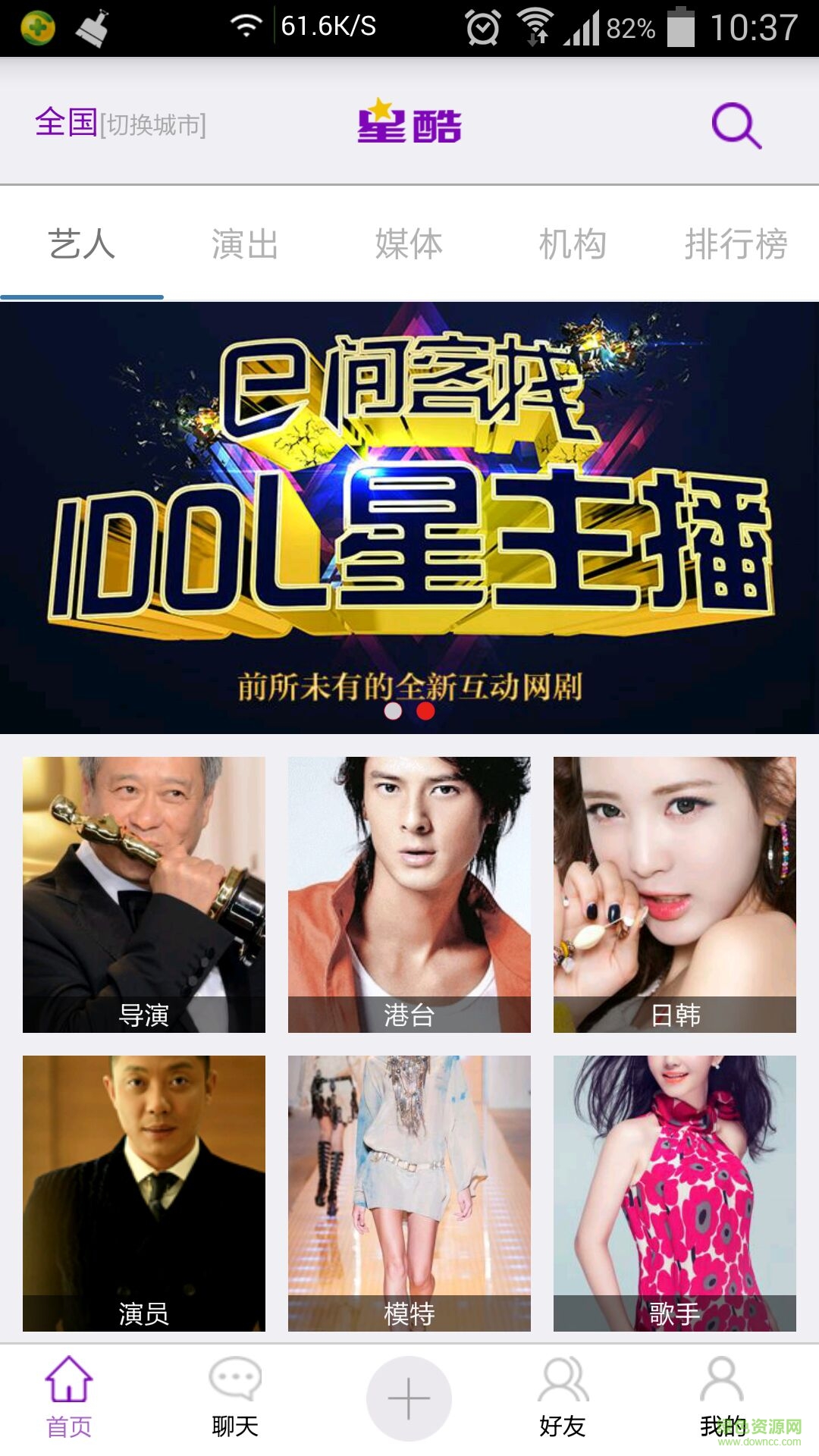819x1456 pixels.
Task: Browse the 模特 category tile
Action: 409,1193
